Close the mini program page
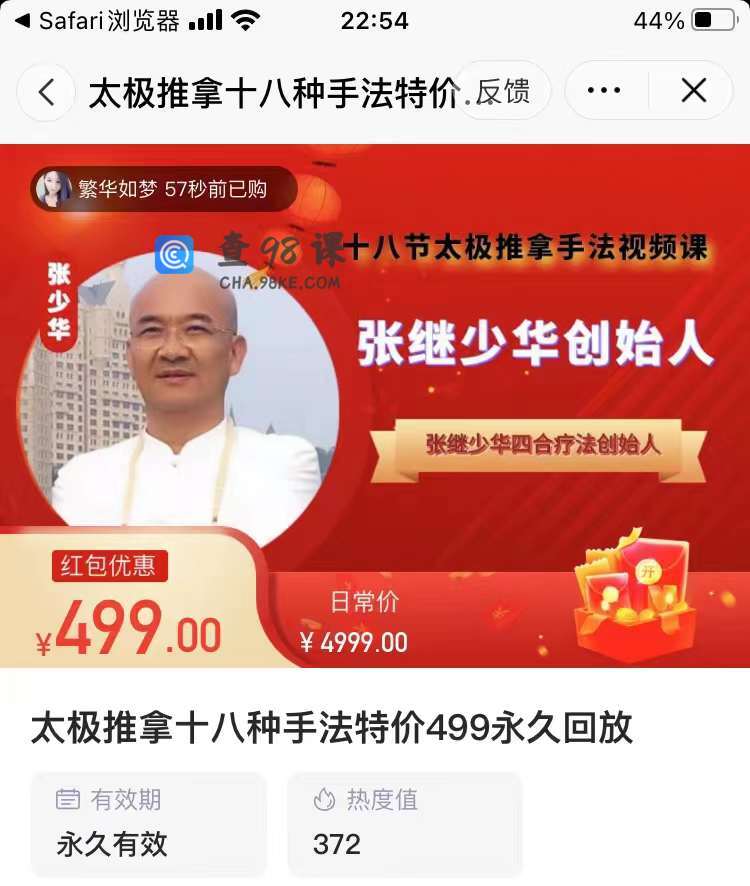Screen dimensions: 750x886 tap(693, 91)
